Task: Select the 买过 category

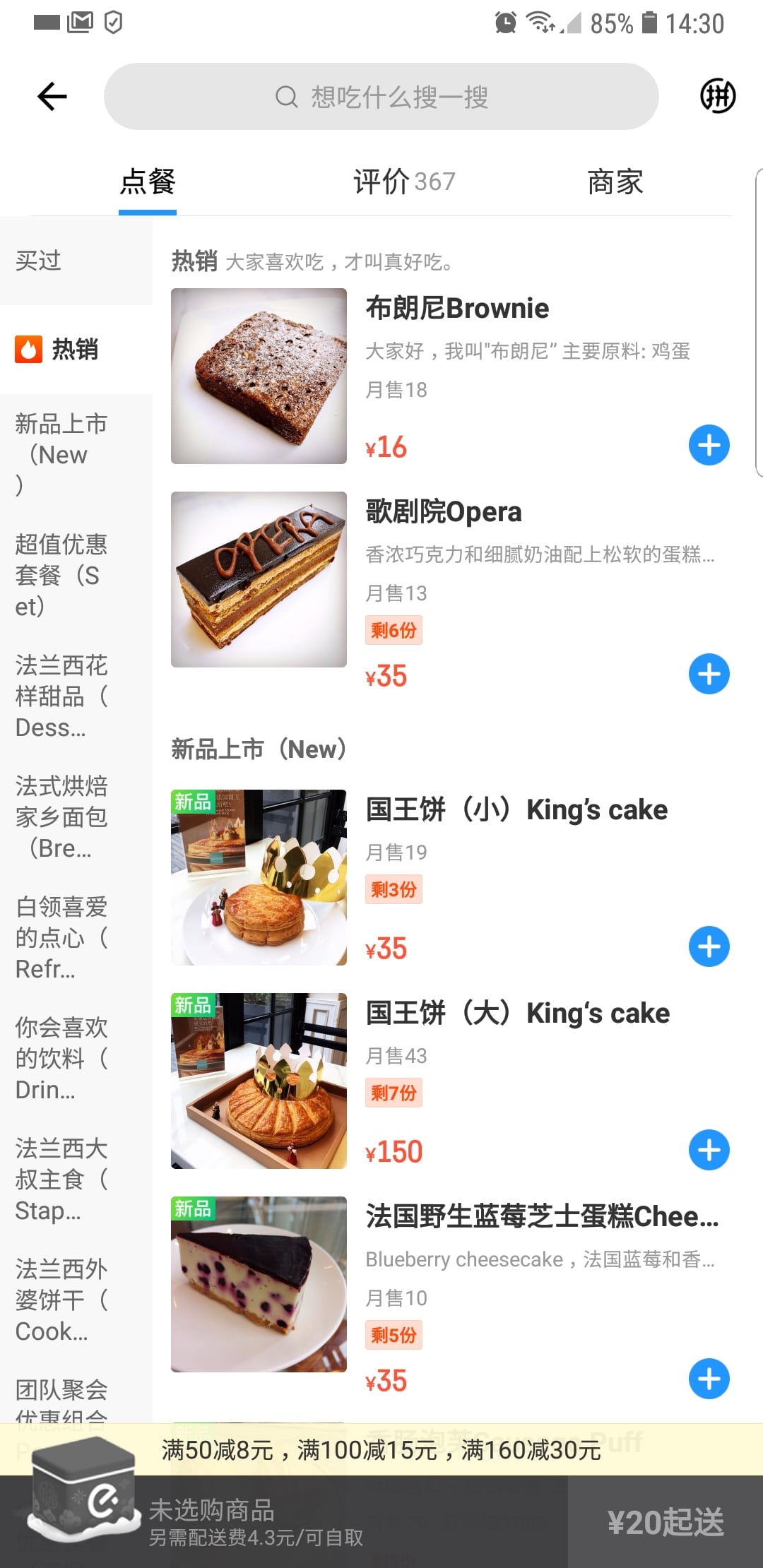Action: (39, 261)
